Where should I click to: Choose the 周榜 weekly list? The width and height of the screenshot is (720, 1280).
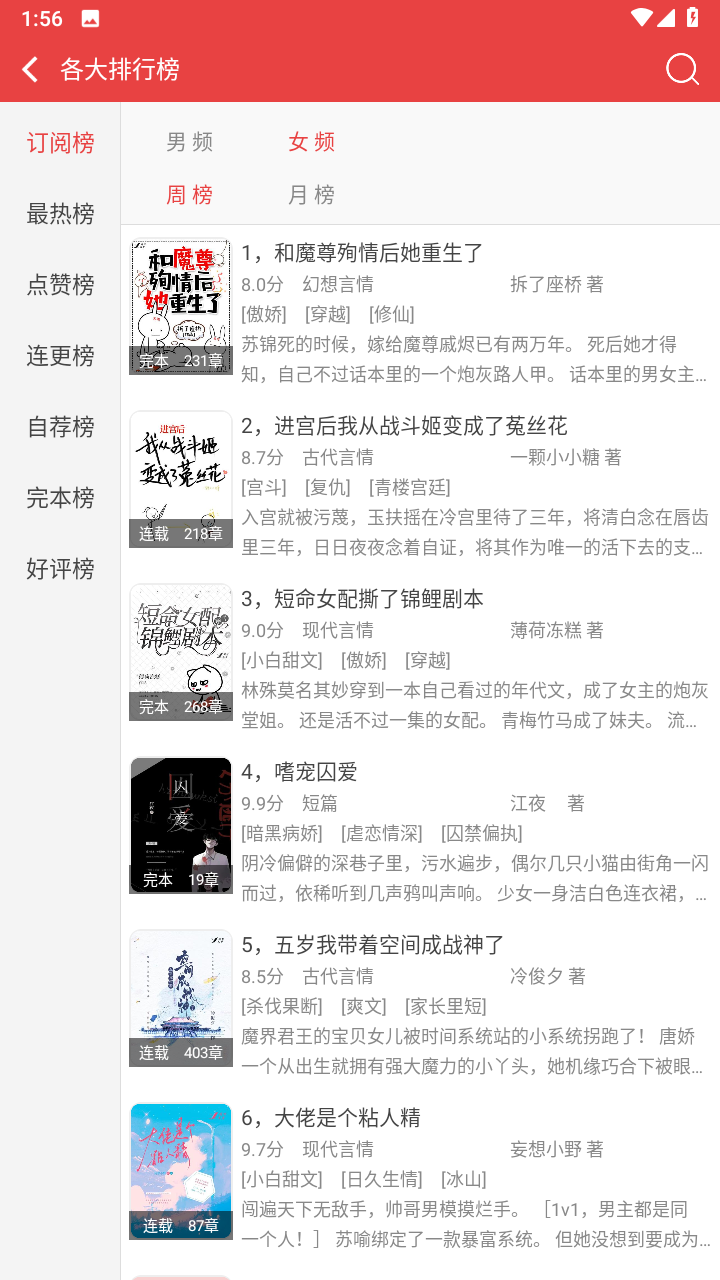(190, 195)
